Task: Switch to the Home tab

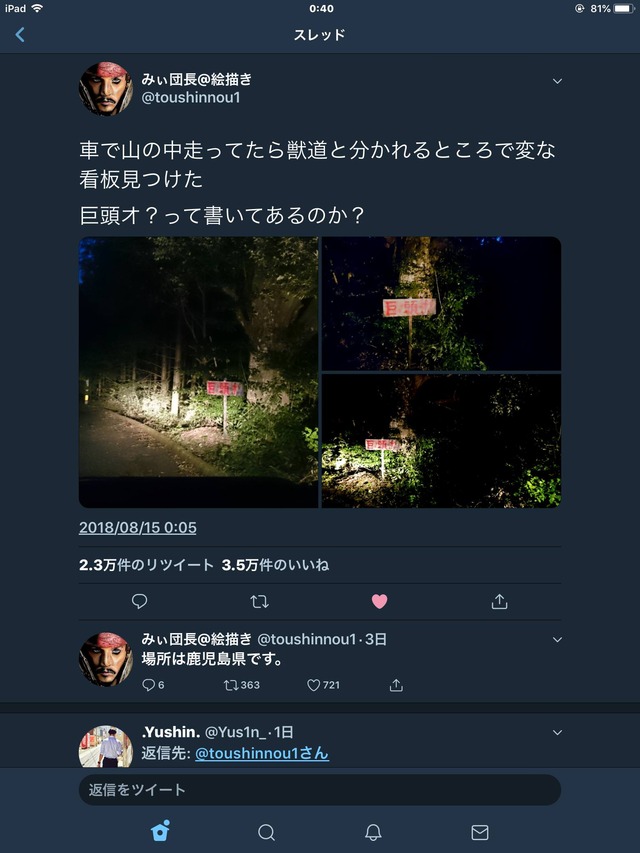Action: (160, 832)
